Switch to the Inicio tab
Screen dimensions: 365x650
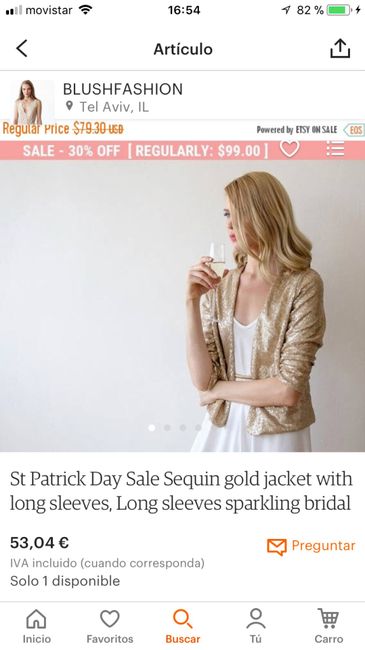[36, 626]
